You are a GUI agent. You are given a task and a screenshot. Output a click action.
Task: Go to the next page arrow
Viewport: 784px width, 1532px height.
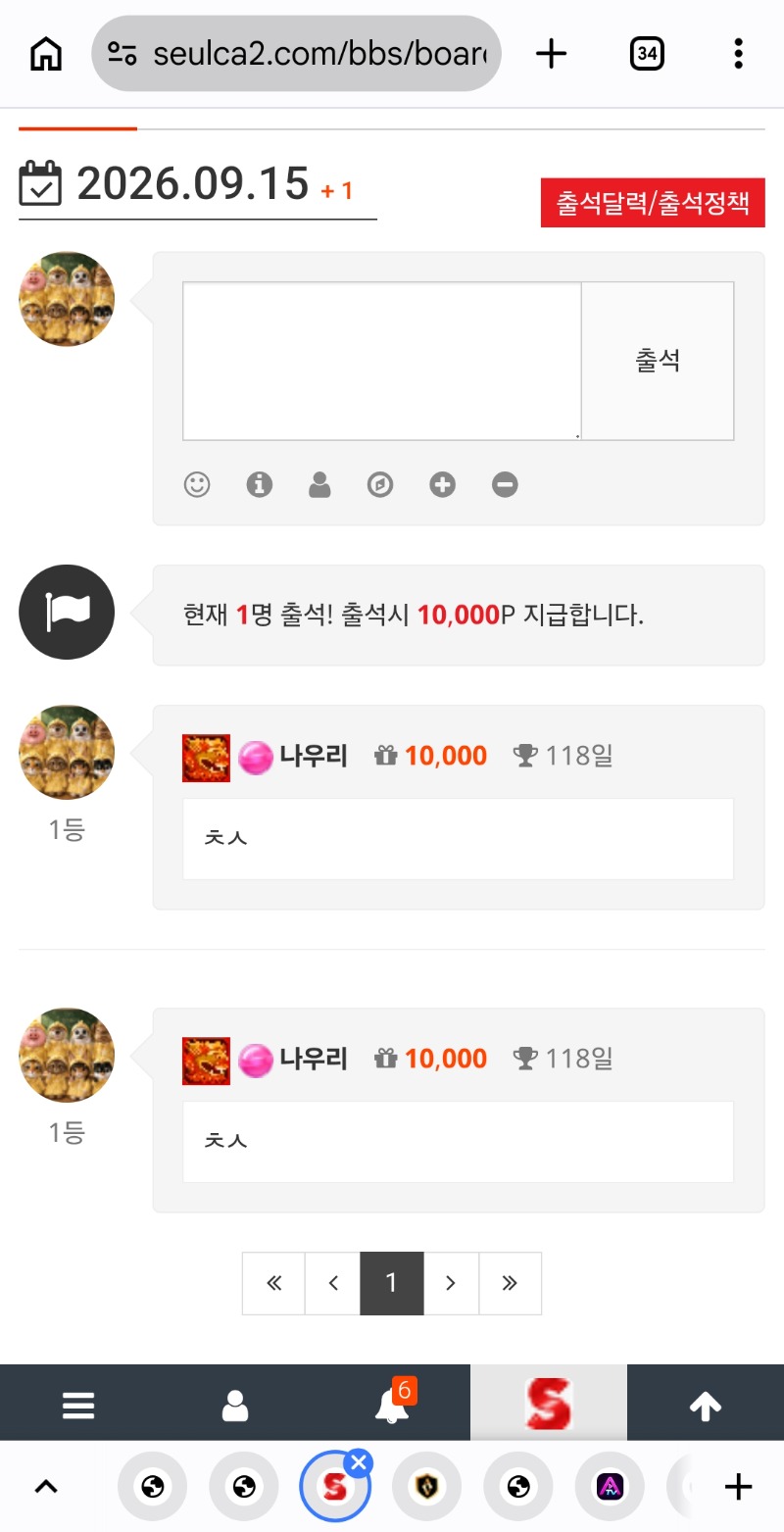click(x=451, y=1283)
